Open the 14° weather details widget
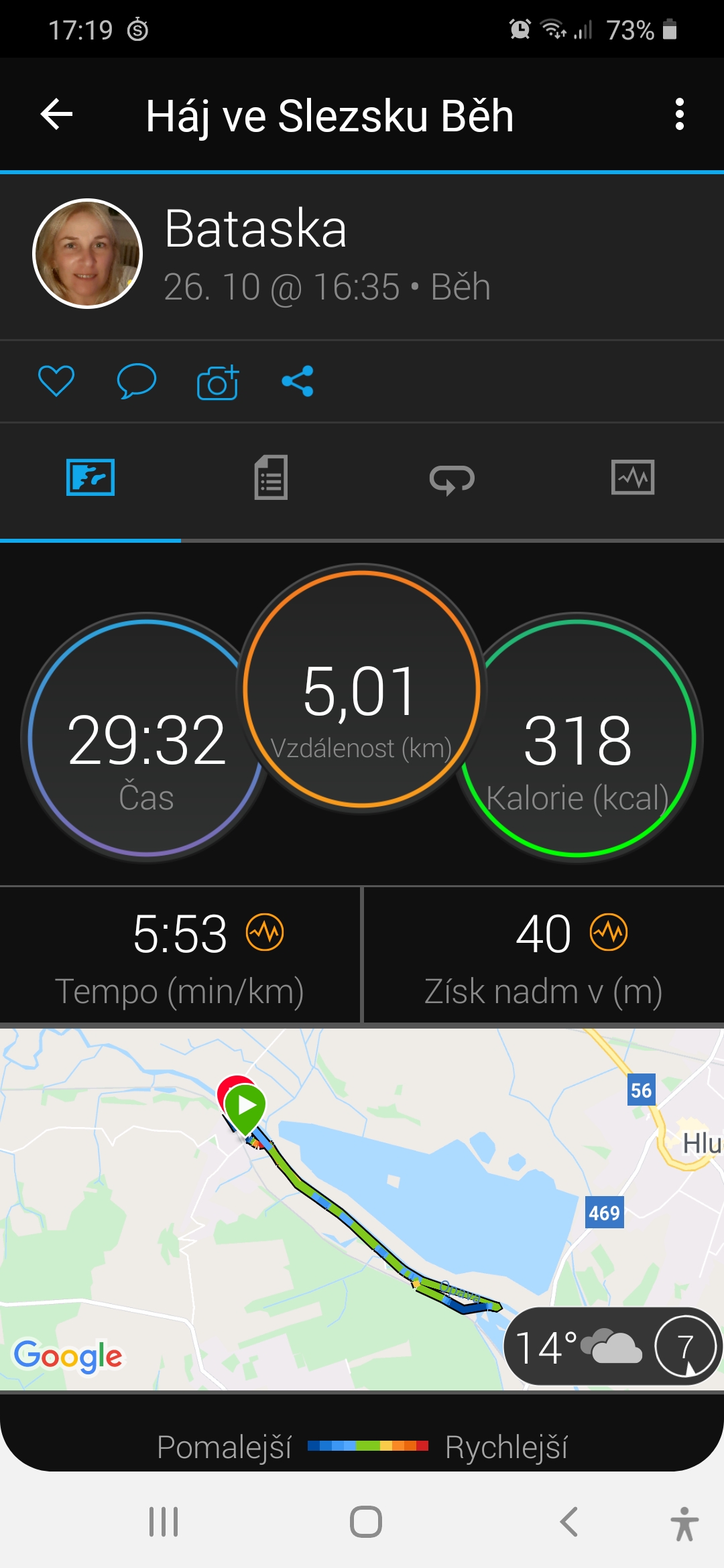This screenshot has width=724, height=1568. click(x=613, y=1347)
